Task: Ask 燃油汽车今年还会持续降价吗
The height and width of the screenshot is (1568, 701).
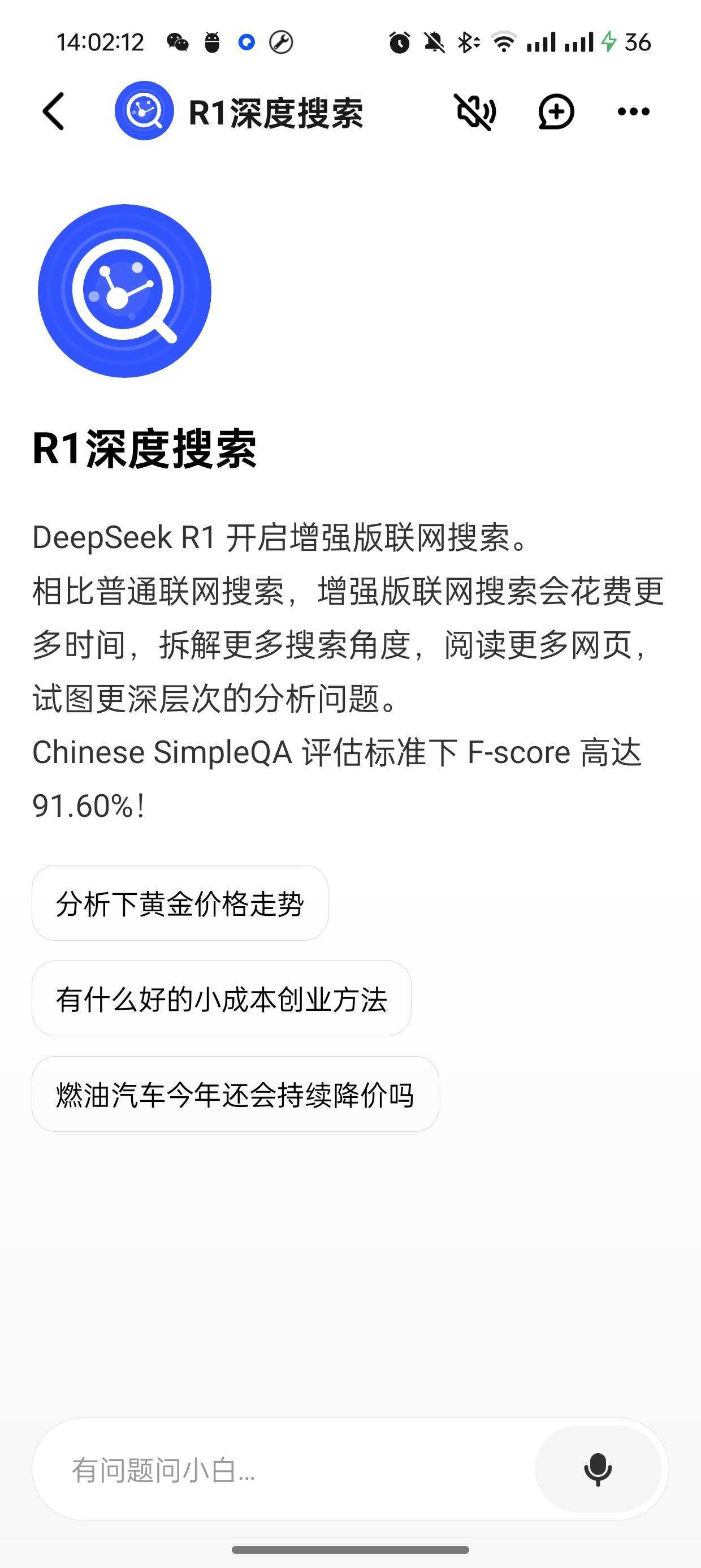Action: [x=235, y=1094]
